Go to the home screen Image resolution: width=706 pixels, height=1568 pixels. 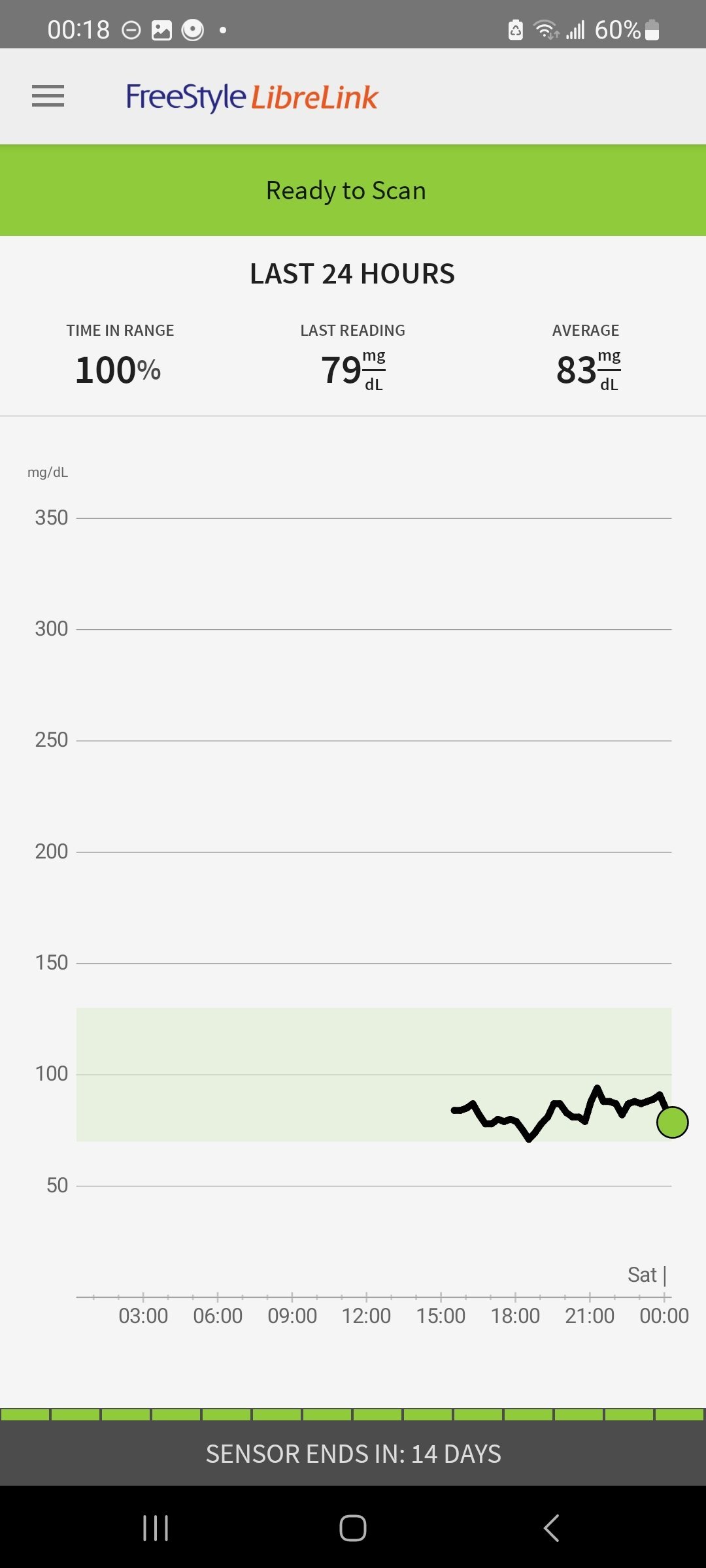353,1528
